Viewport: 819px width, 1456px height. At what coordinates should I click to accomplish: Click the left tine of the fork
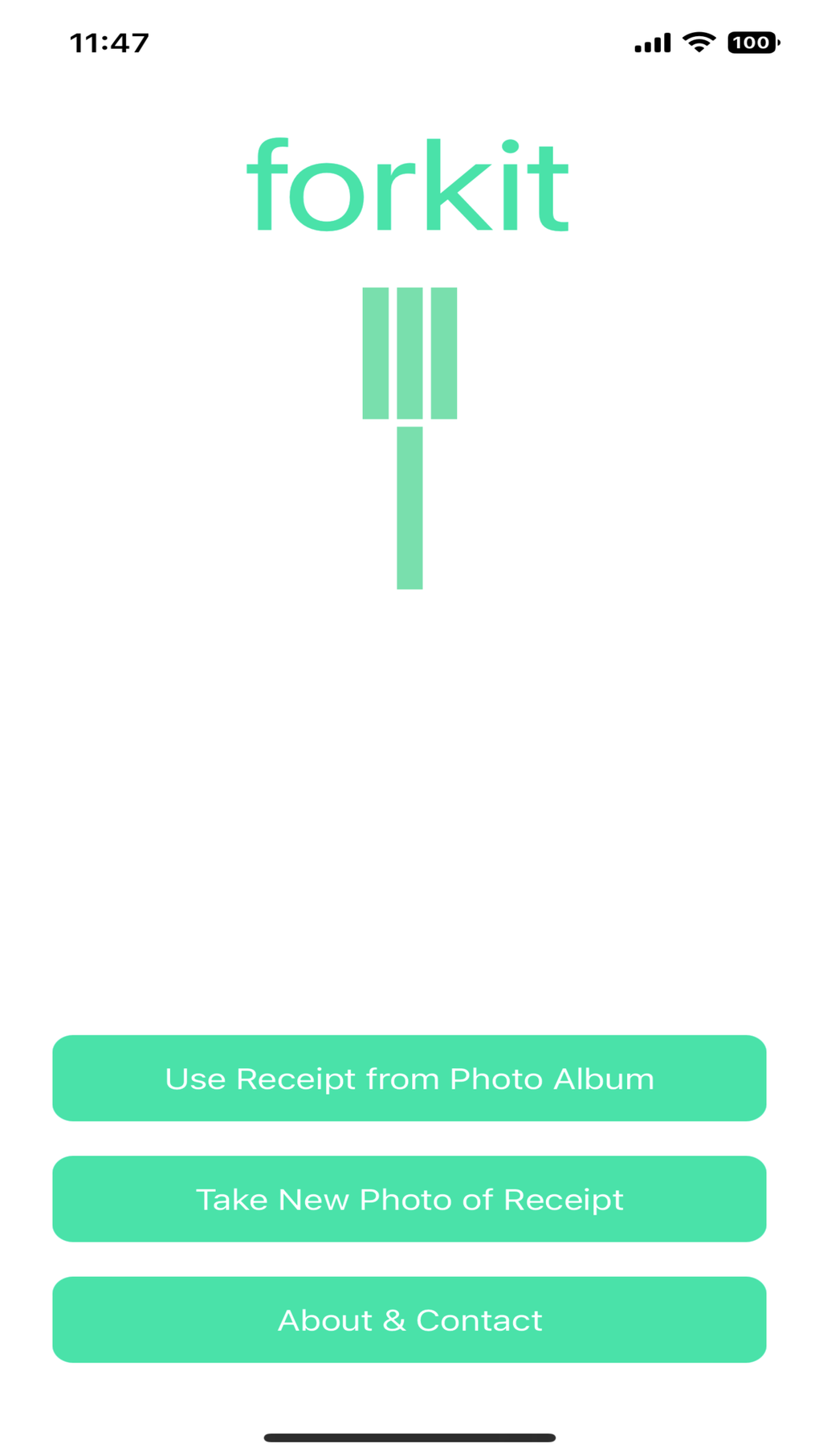[x=374, y=353]
